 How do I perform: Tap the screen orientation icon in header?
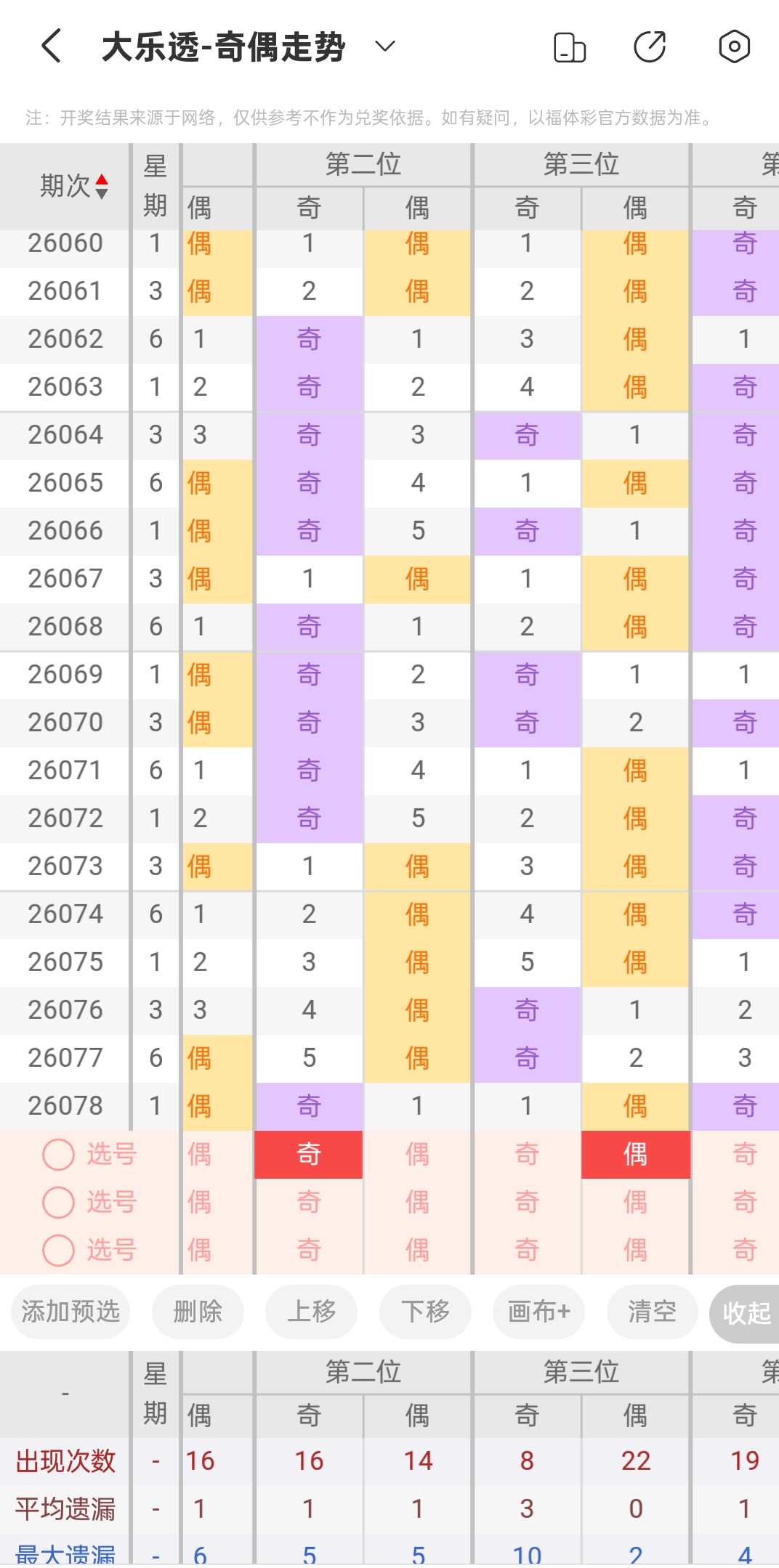570,47
